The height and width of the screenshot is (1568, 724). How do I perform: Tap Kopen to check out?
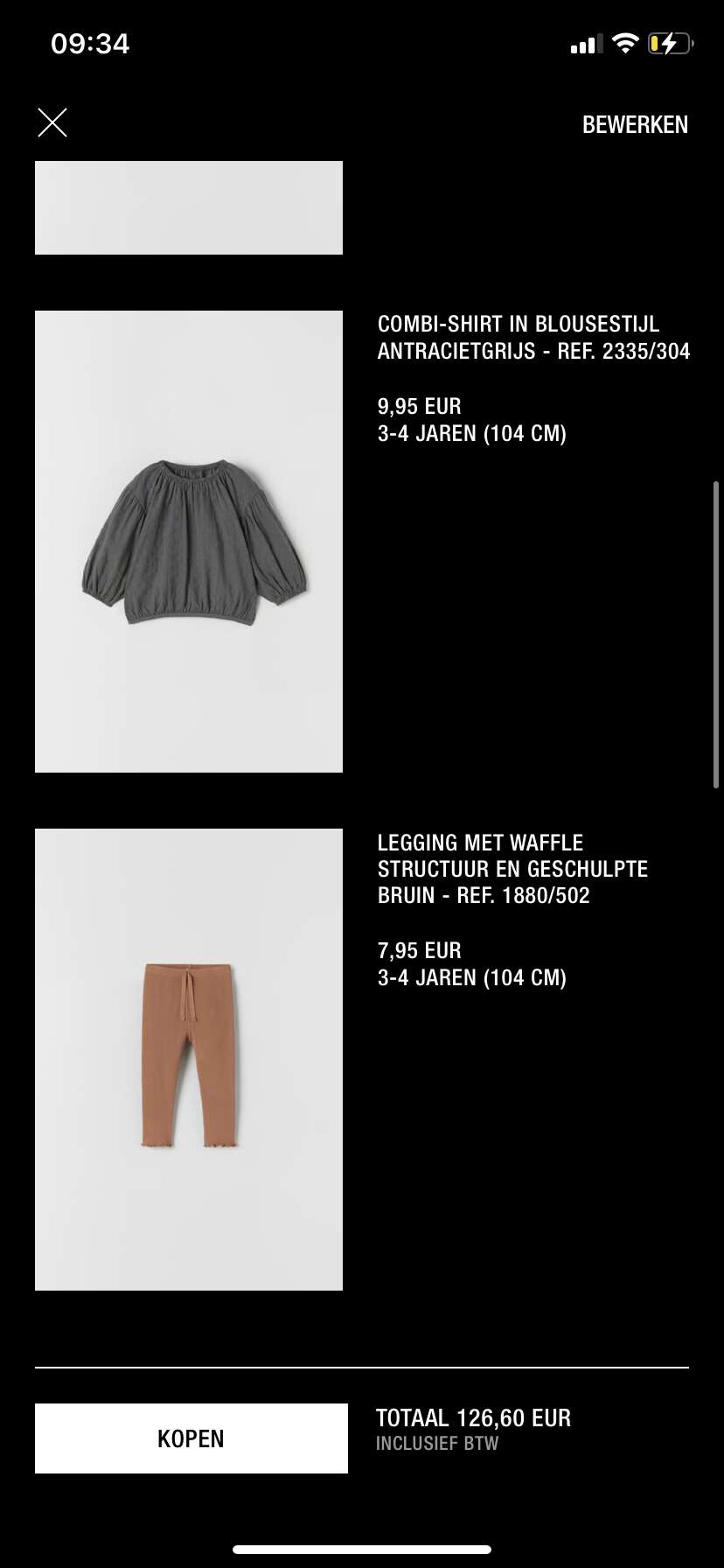(x=191, y=1438)
